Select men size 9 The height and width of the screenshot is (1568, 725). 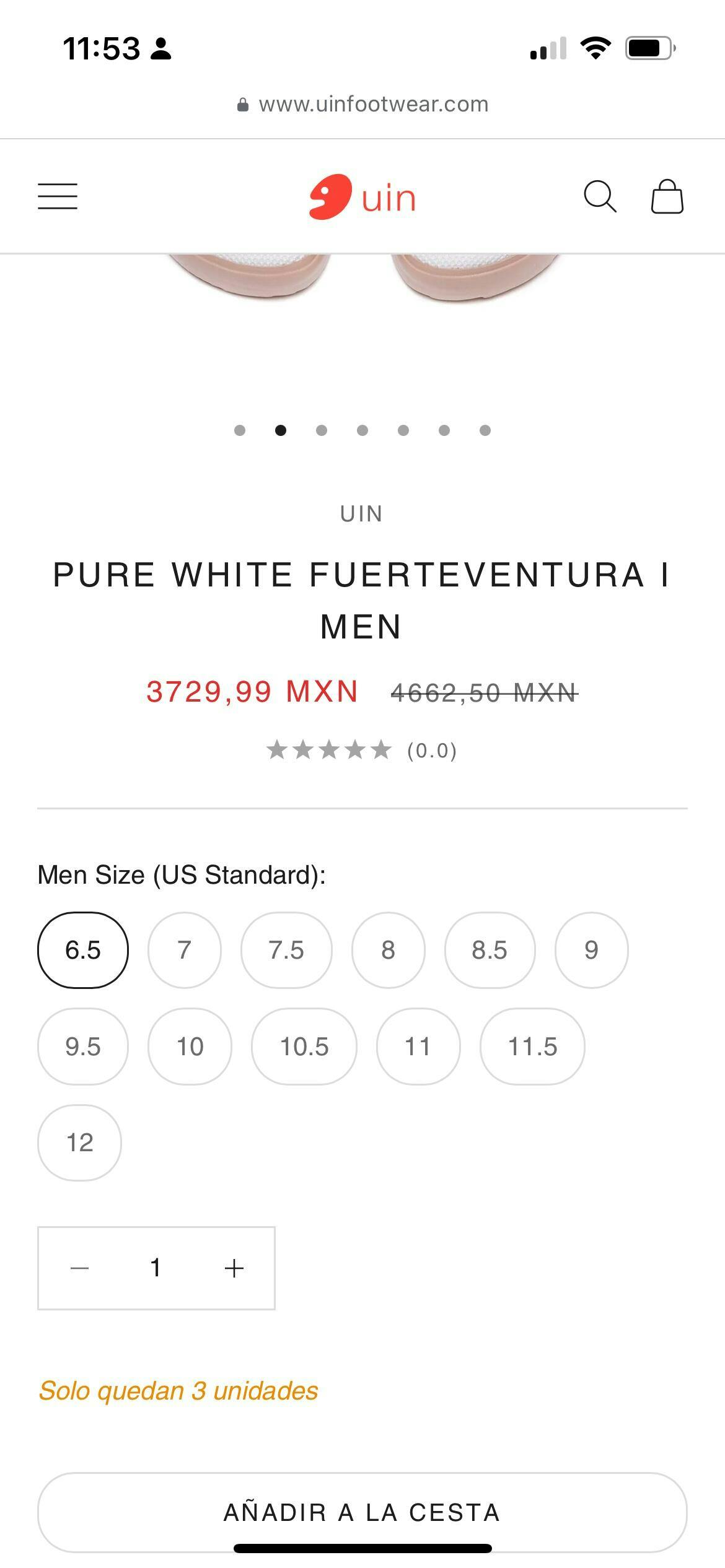point(591,950)
